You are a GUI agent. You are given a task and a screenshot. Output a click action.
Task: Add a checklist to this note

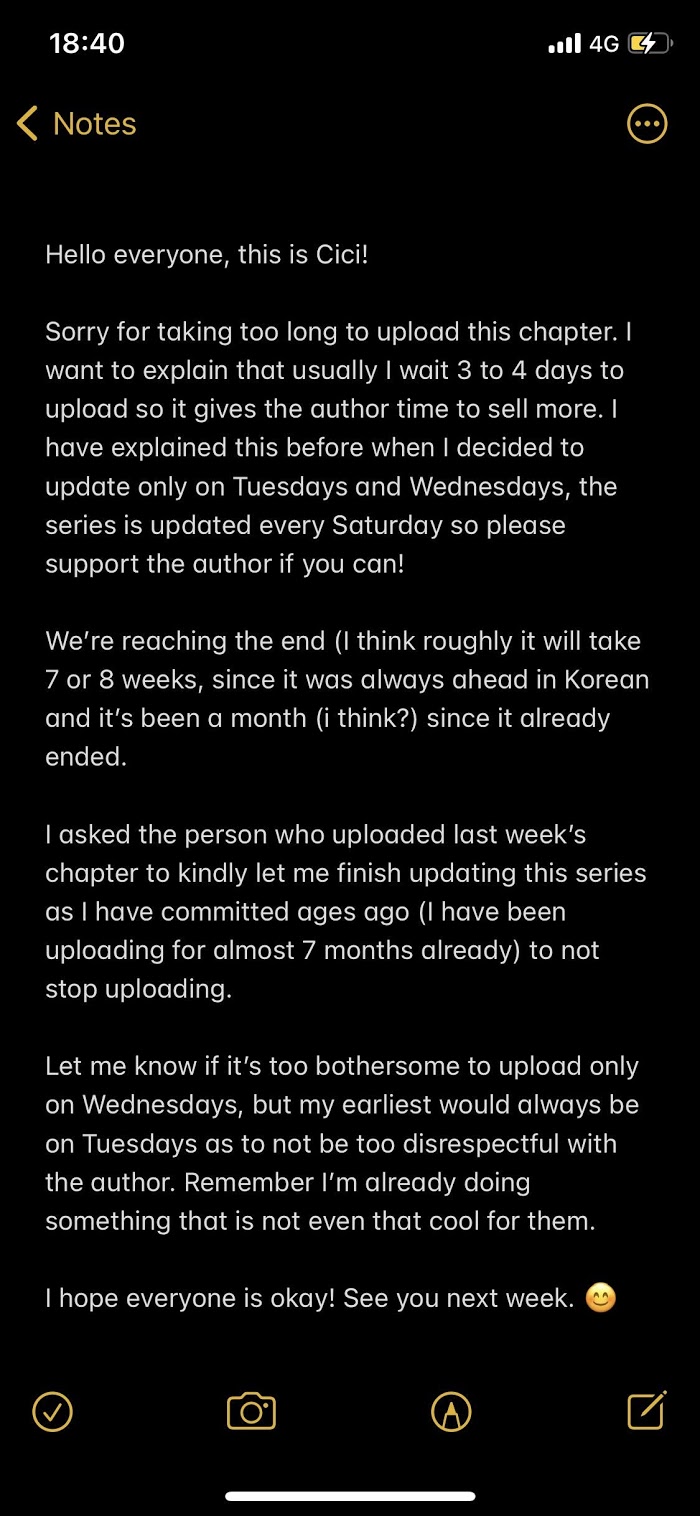coord(53,1411)
